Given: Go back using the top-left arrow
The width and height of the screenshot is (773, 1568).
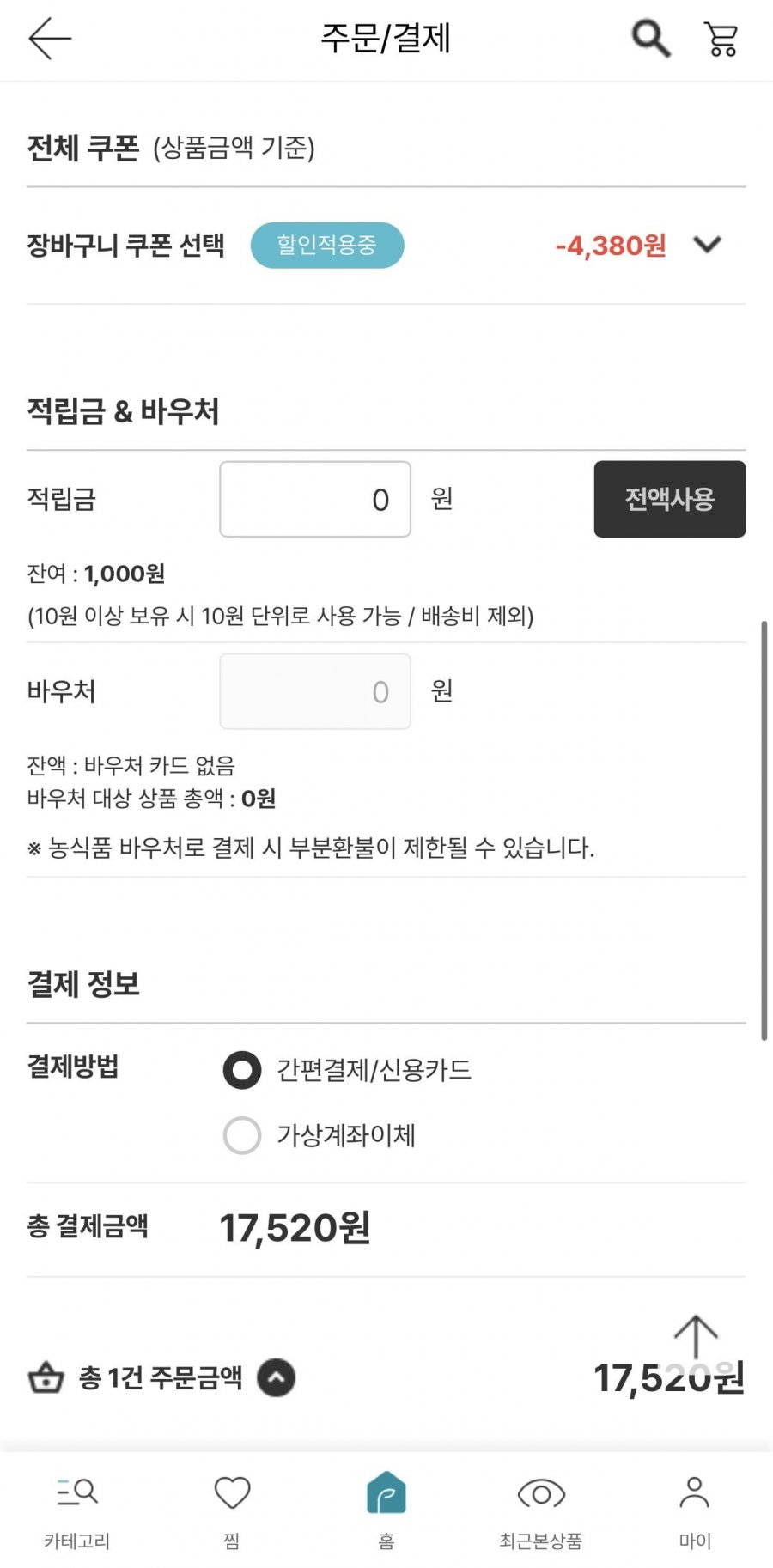Looking at the screenshot, I should pos(50,39).
